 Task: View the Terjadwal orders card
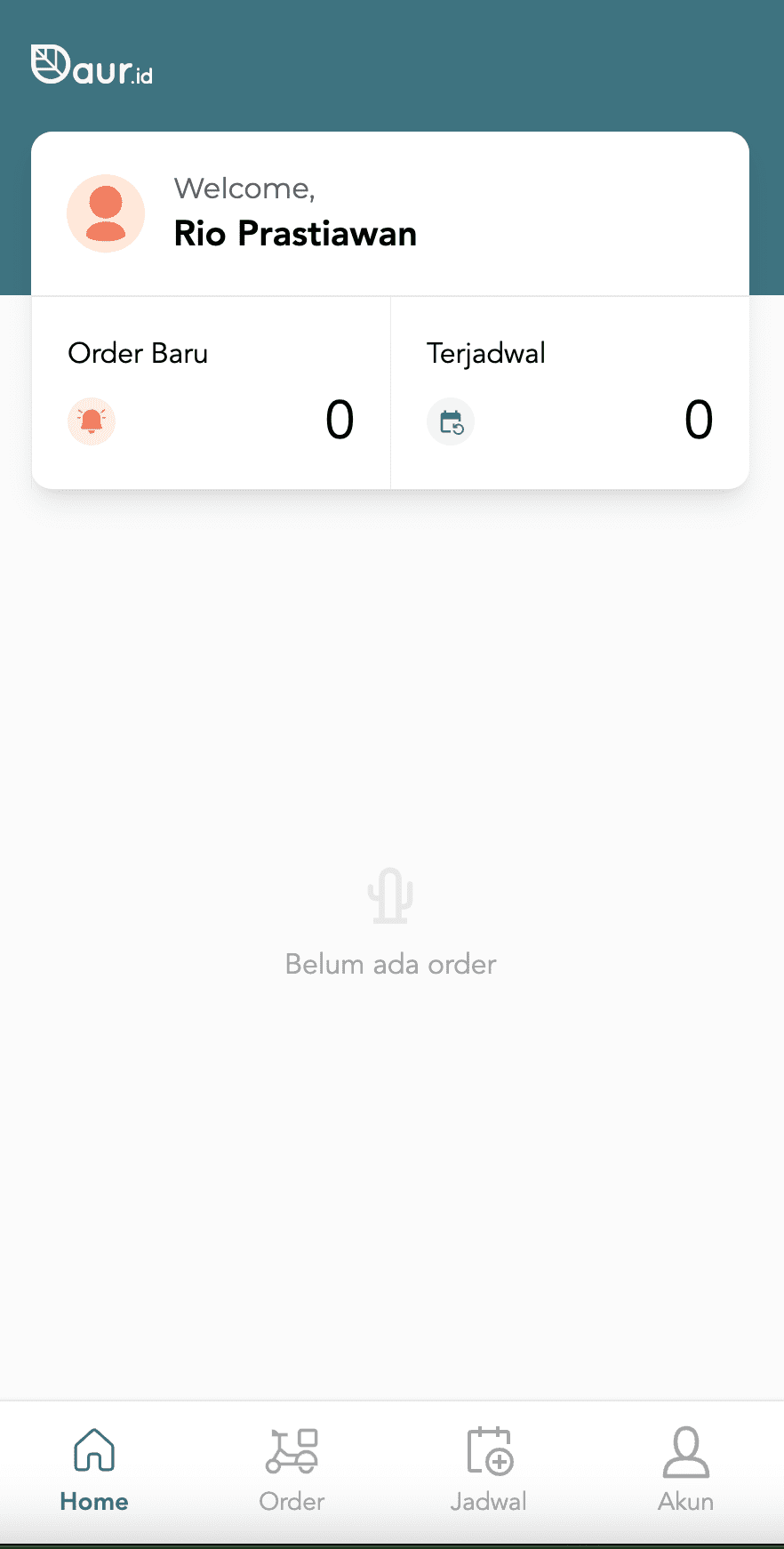point(570,392)
